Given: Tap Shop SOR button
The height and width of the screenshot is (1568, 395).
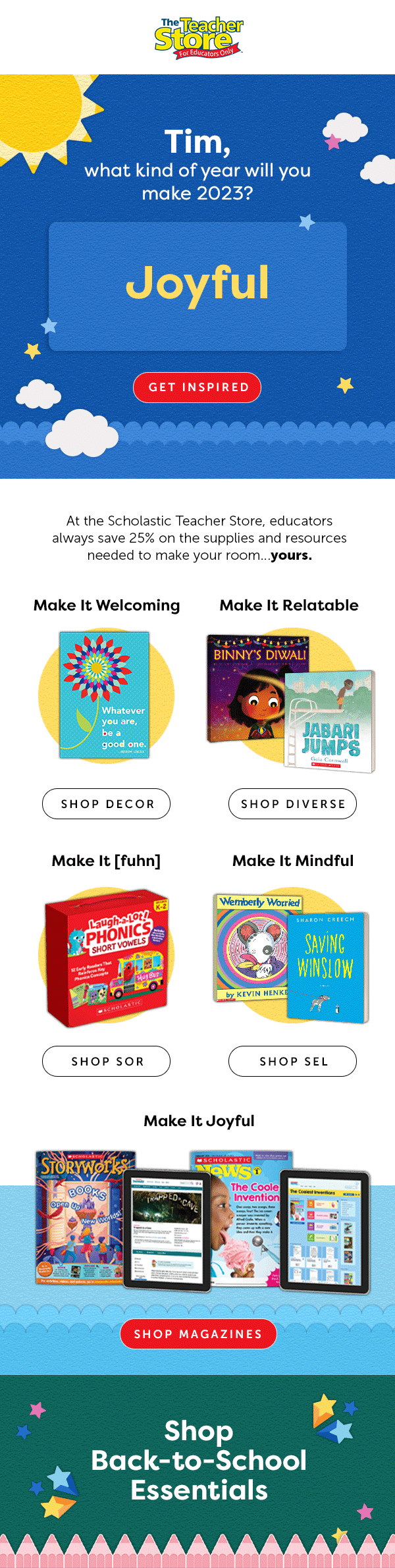Looking at the screenshot, I should (x=107, y=1061).
